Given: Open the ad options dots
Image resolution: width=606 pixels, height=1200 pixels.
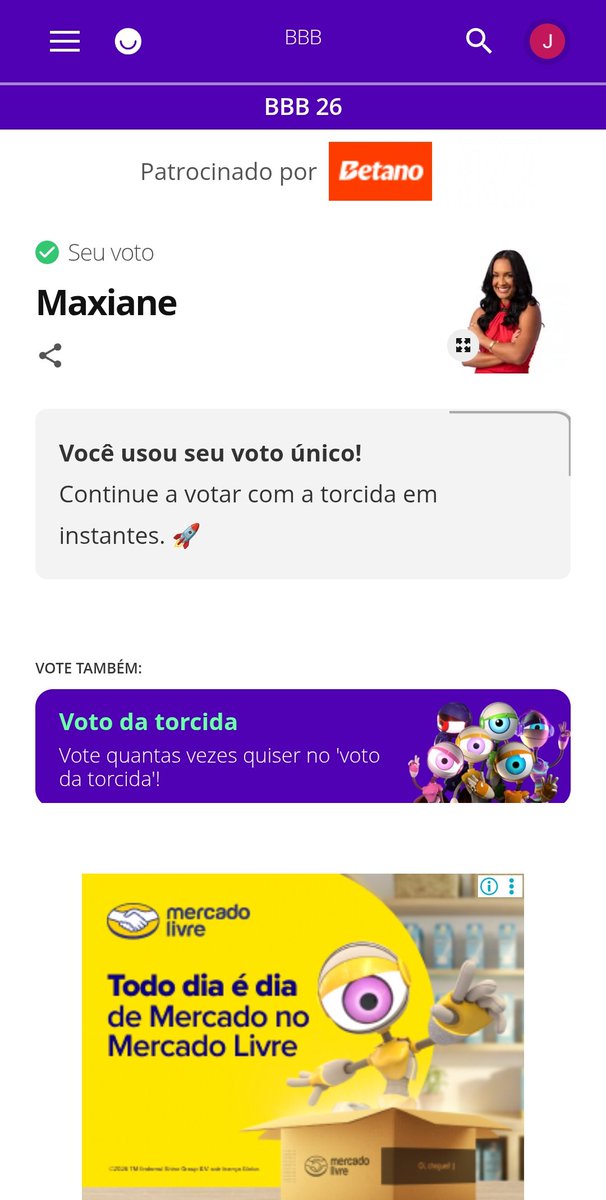Looking at the screenshot, I should [512, 886].
